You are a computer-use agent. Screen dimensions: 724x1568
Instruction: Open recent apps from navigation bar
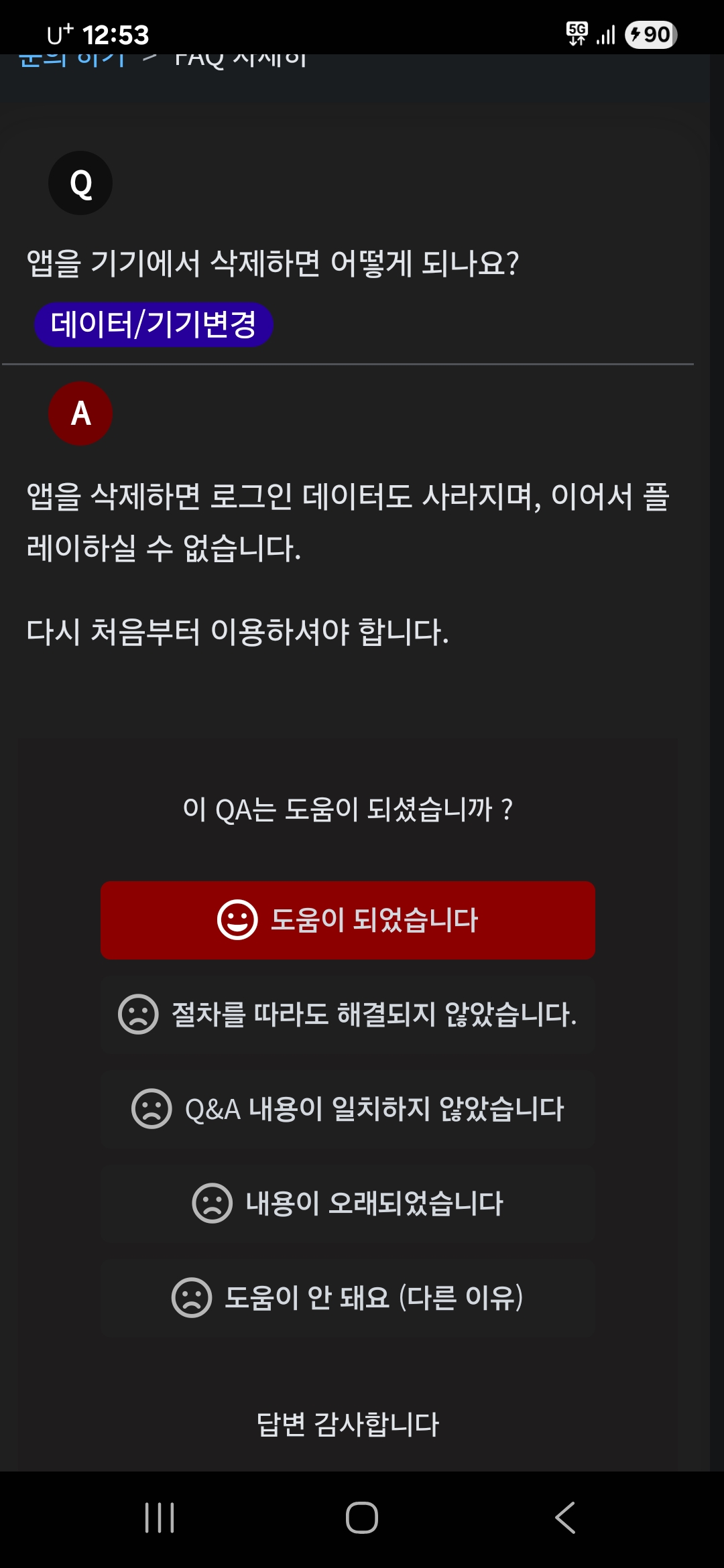coord(160,1518)
